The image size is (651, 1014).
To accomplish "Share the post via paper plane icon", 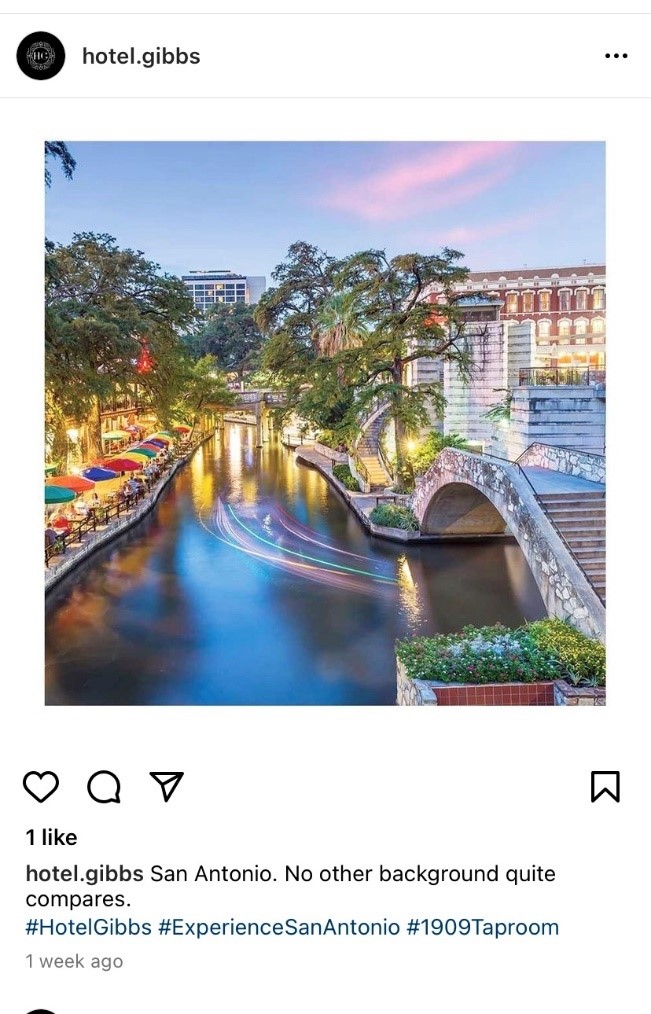I will (166, 786).
